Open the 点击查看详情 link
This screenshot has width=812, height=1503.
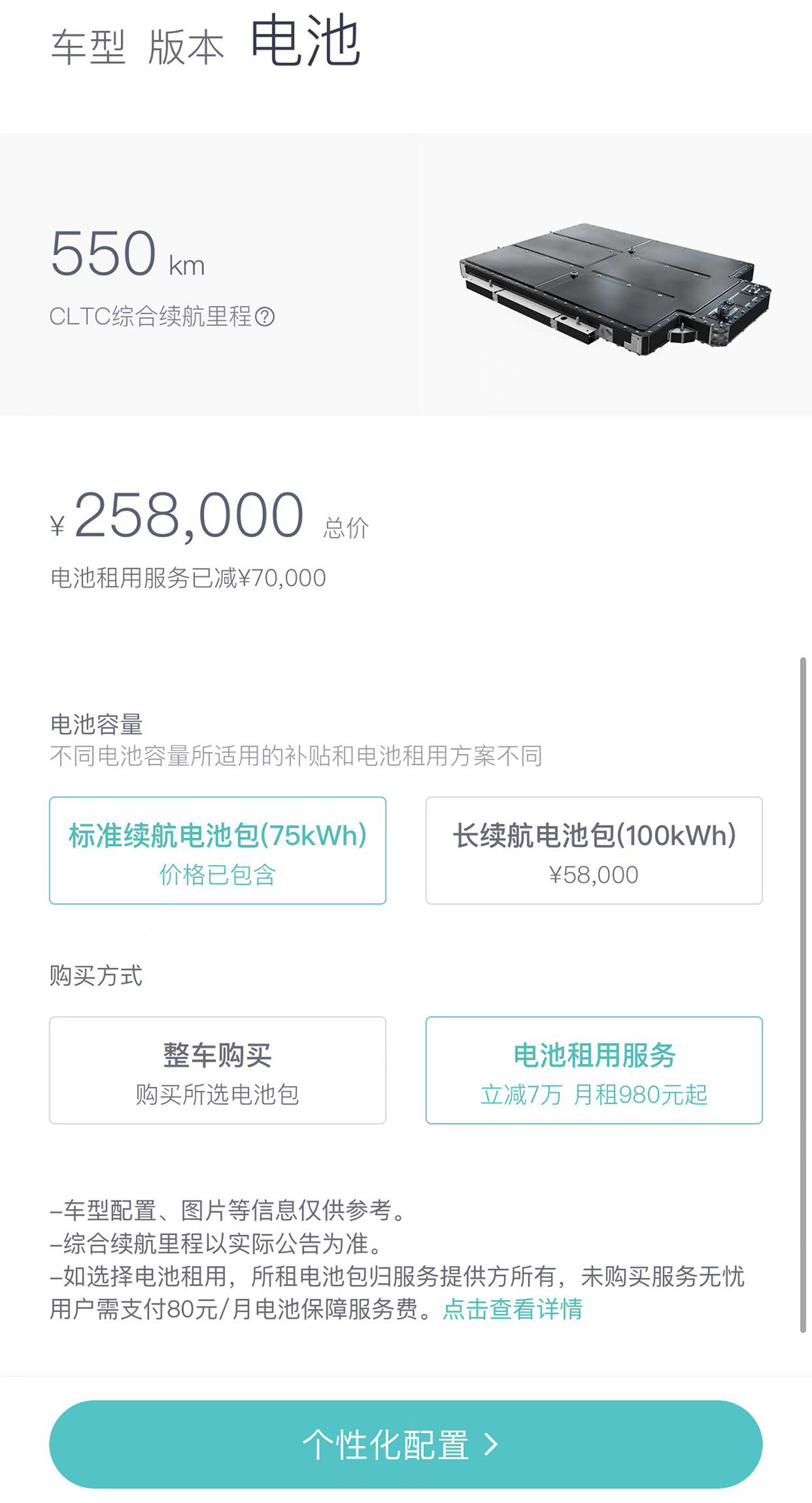point(512,1309)
